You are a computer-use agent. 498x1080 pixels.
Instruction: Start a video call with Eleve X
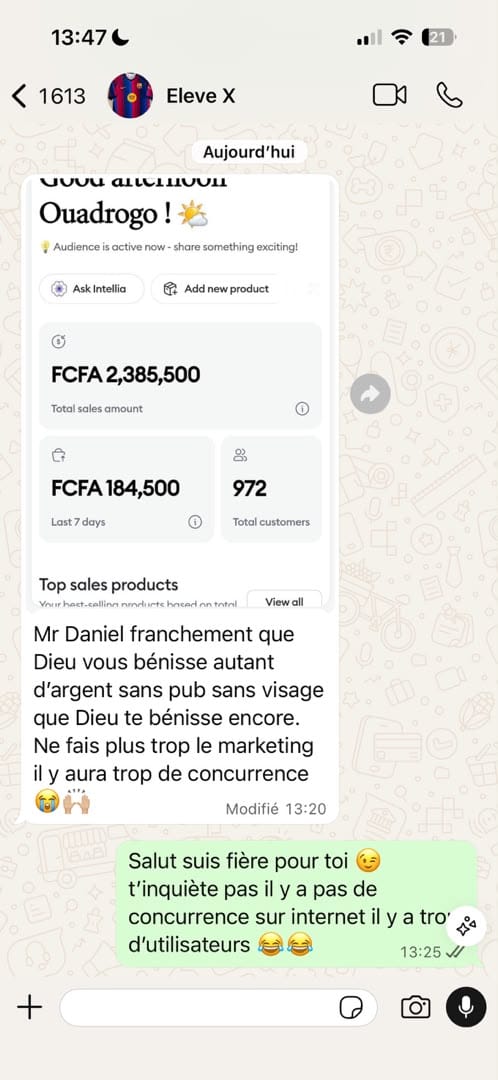(389, 95)
